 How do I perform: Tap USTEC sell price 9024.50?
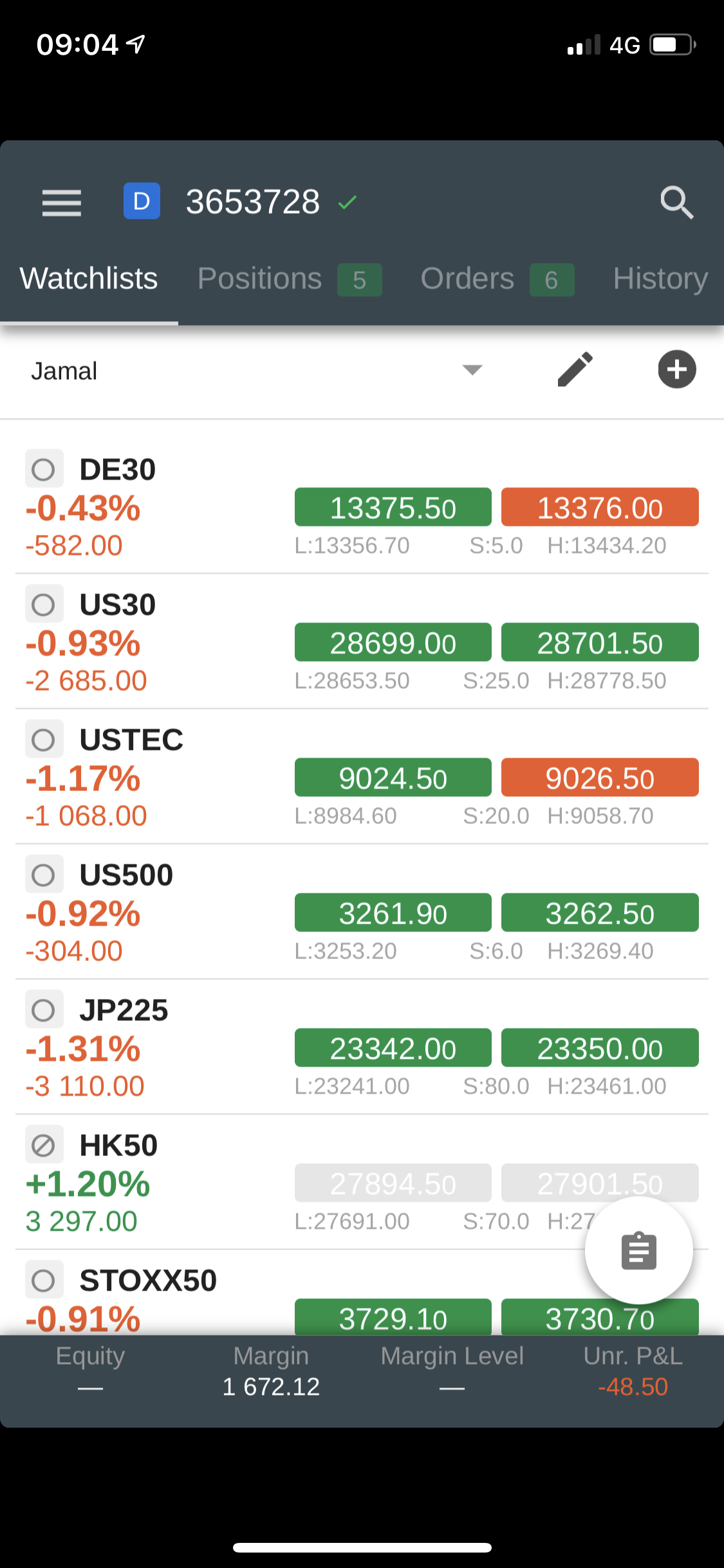click(x=393, y=778)
